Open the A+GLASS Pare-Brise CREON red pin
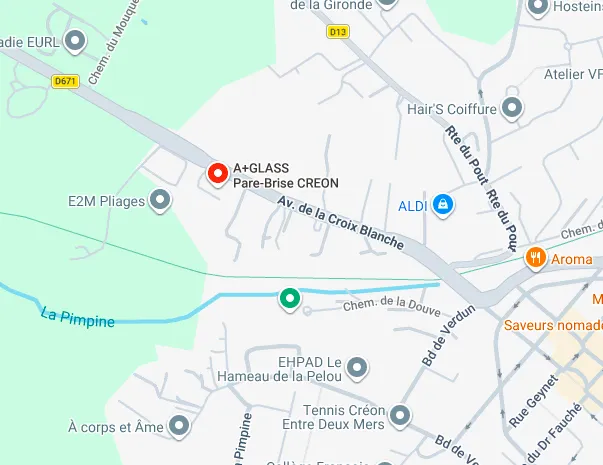Image resolution: width=603 pixels, height=465 pixels. [x=217, y=174]
